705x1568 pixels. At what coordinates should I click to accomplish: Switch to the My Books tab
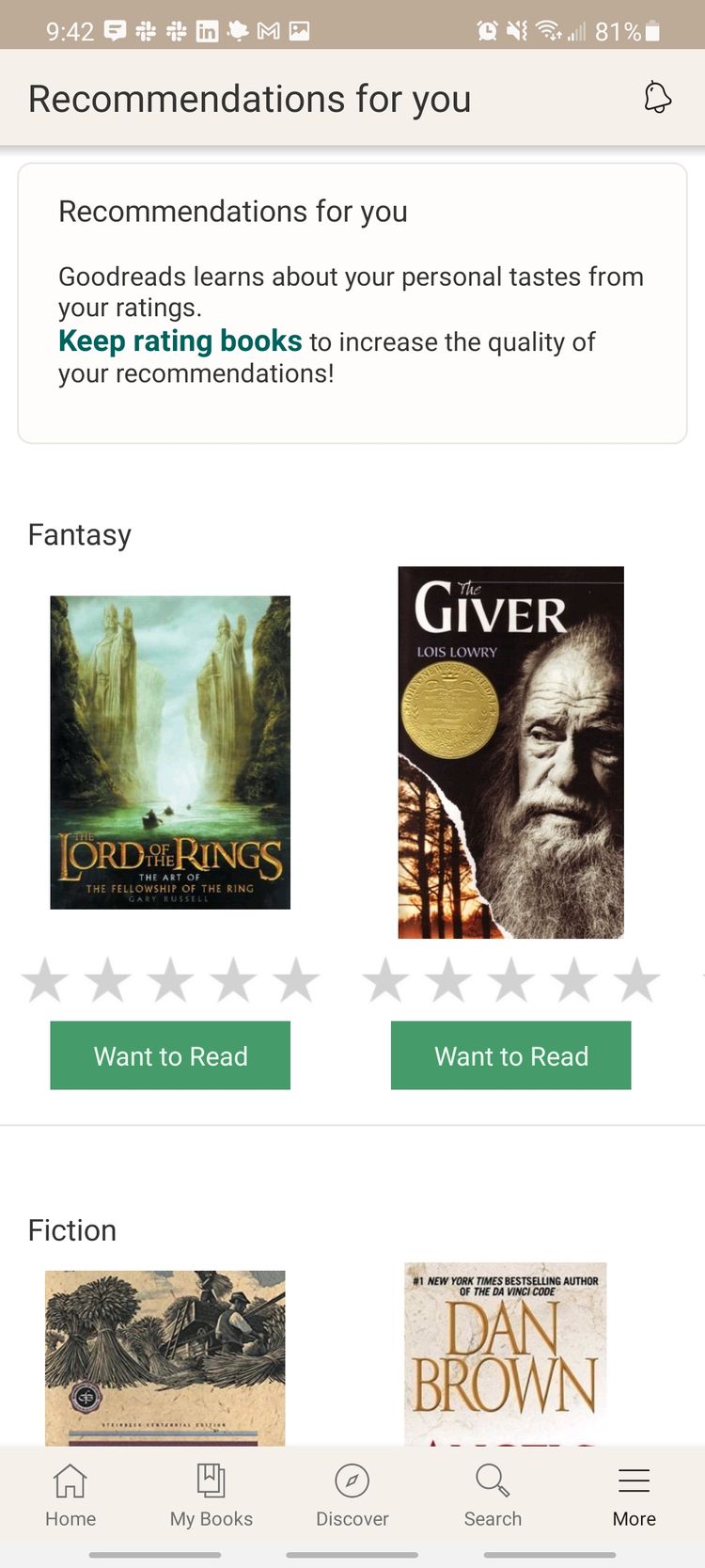pos(211,1495)
